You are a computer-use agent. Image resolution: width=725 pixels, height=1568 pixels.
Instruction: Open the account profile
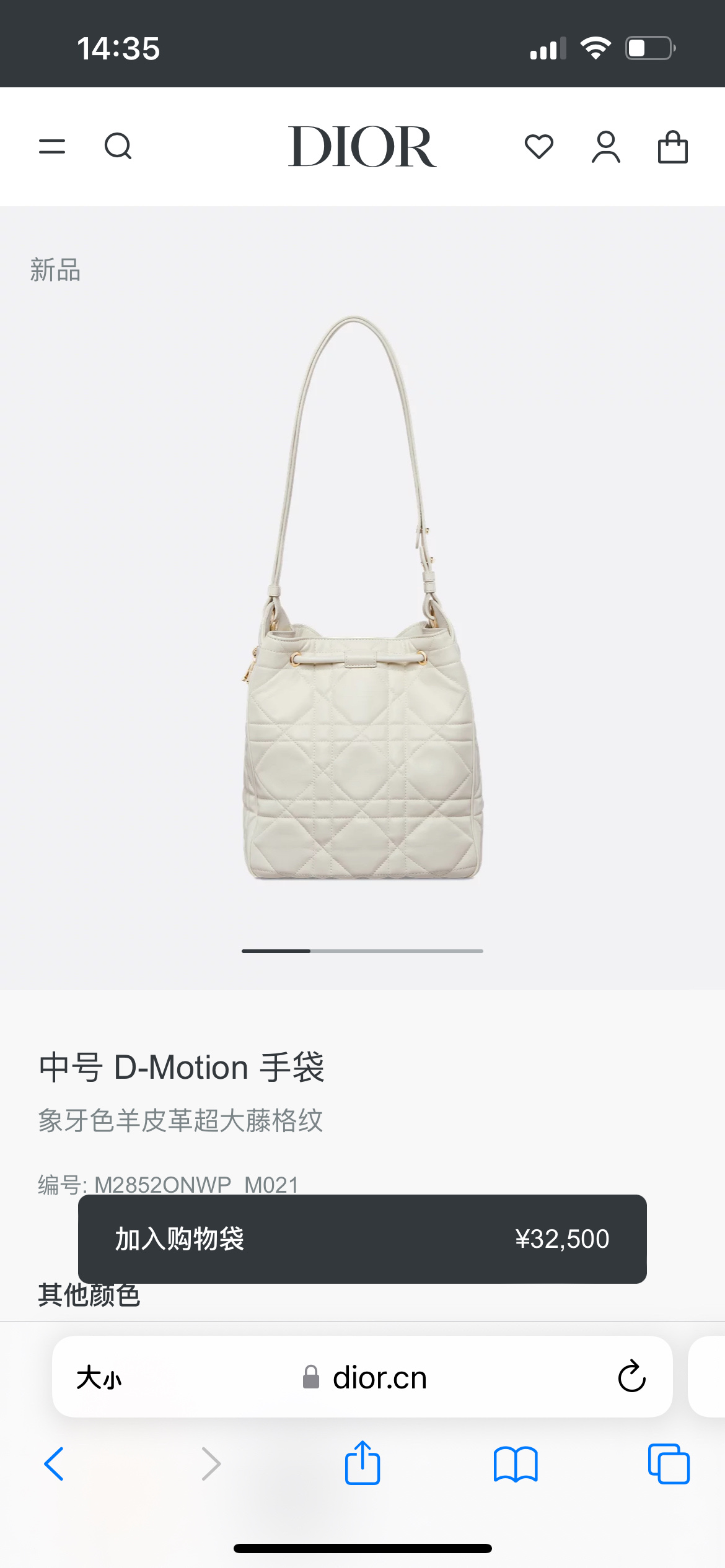click(605, 147)
